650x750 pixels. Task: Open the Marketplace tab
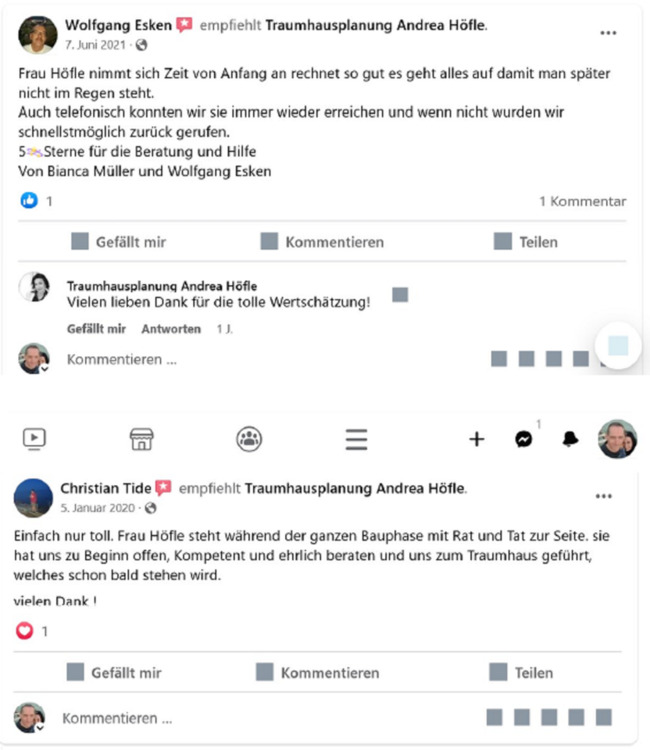click(x=142, y=438)
